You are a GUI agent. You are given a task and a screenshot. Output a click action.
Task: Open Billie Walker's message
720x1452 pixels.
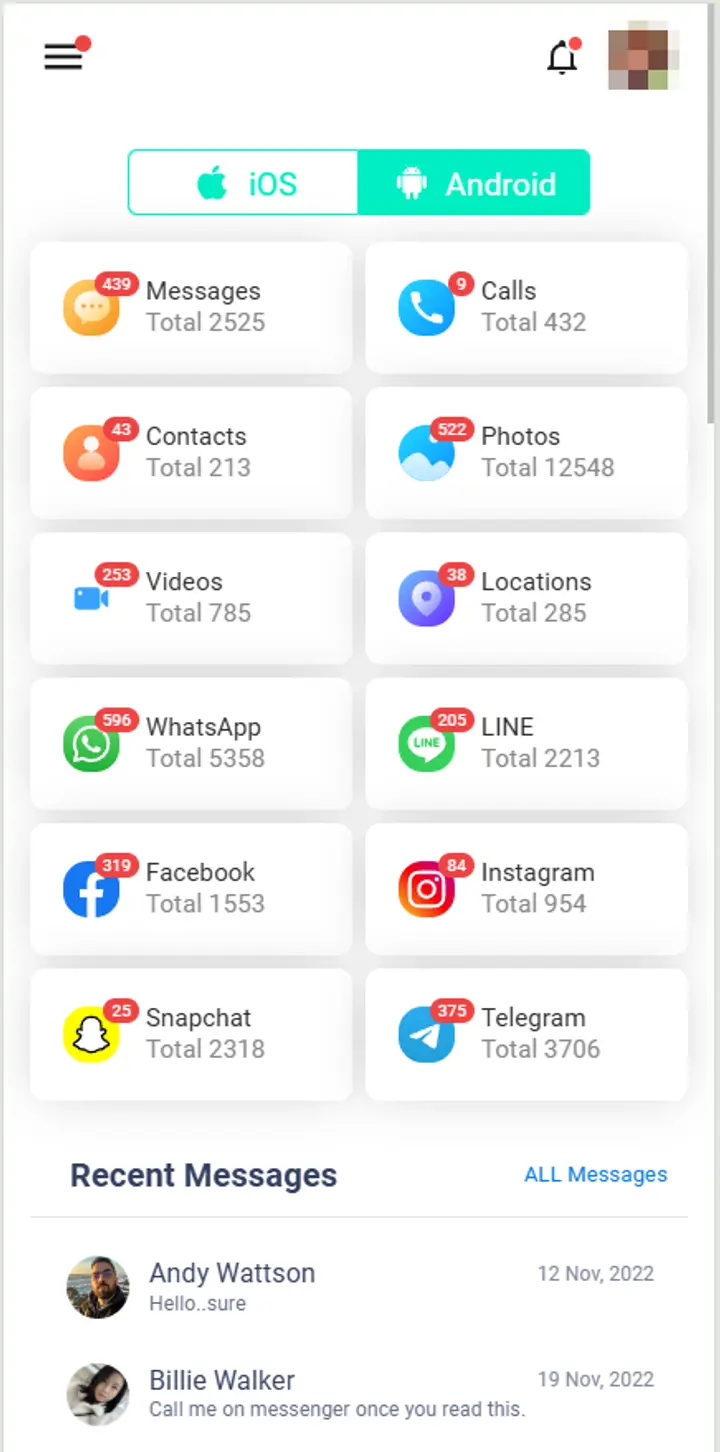coord(359,1393)
